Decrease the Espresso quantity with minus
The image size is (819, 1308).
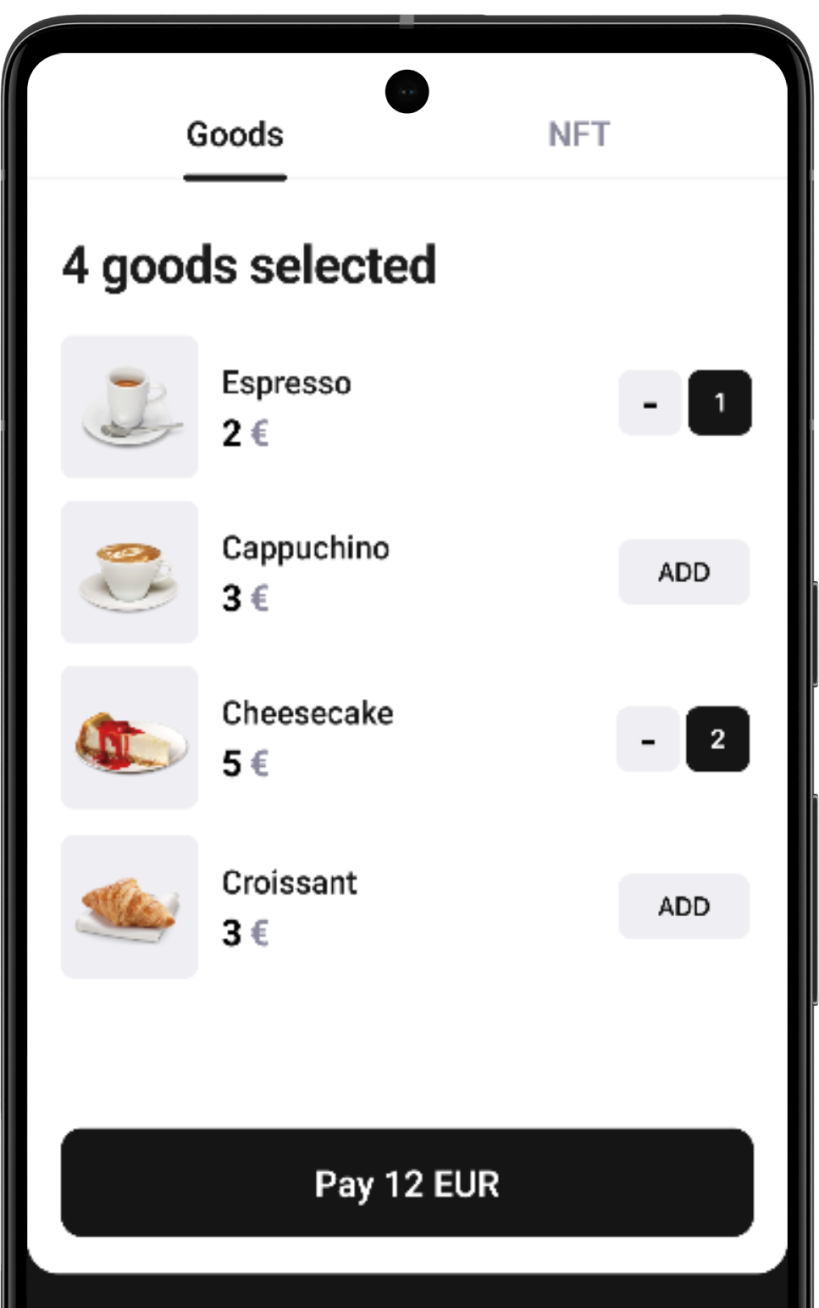650,403
